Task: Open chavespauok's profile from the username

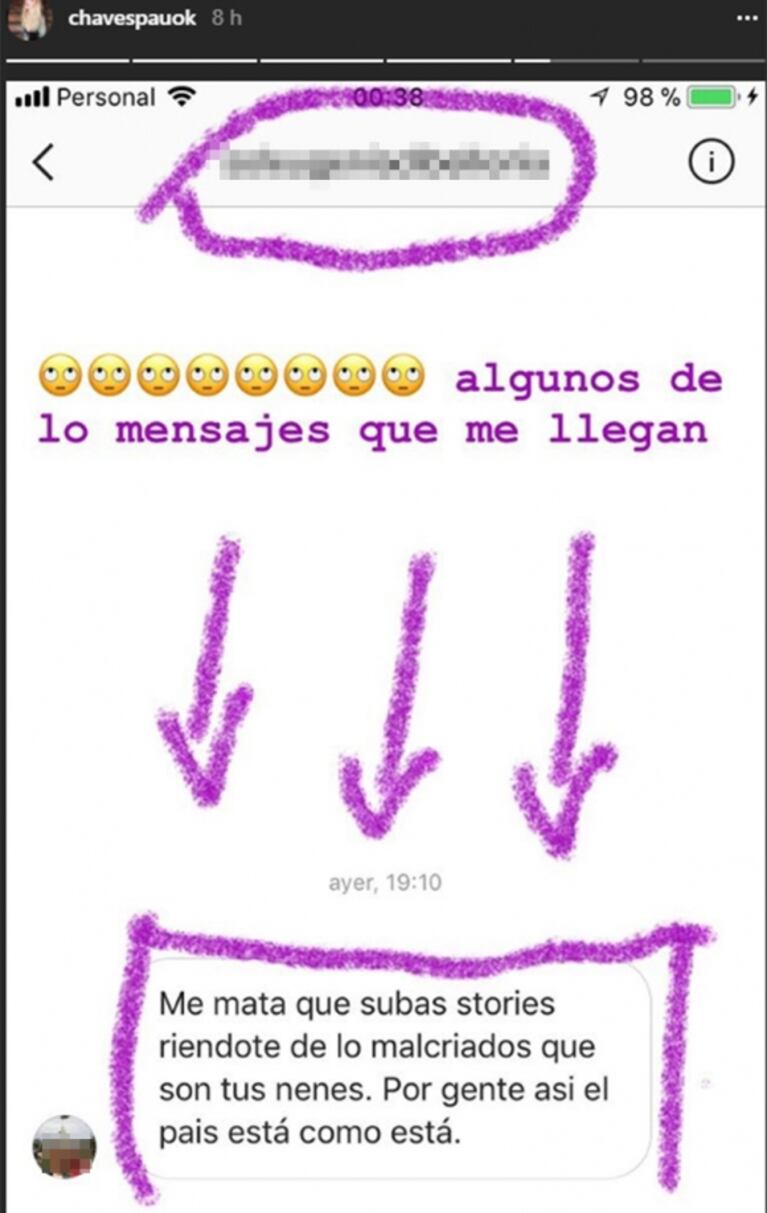Action: (x=132, y=19)
